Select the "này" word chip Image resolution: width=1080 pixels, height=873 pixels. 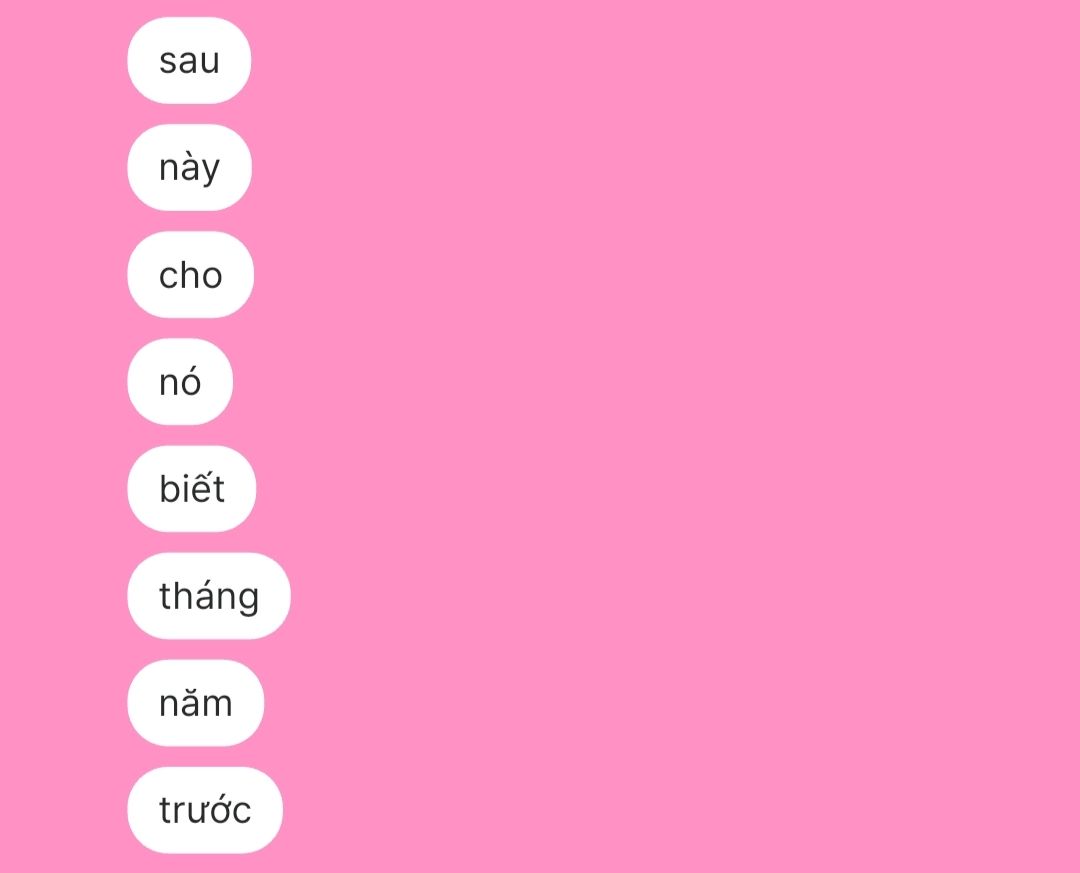coord(189,168)
